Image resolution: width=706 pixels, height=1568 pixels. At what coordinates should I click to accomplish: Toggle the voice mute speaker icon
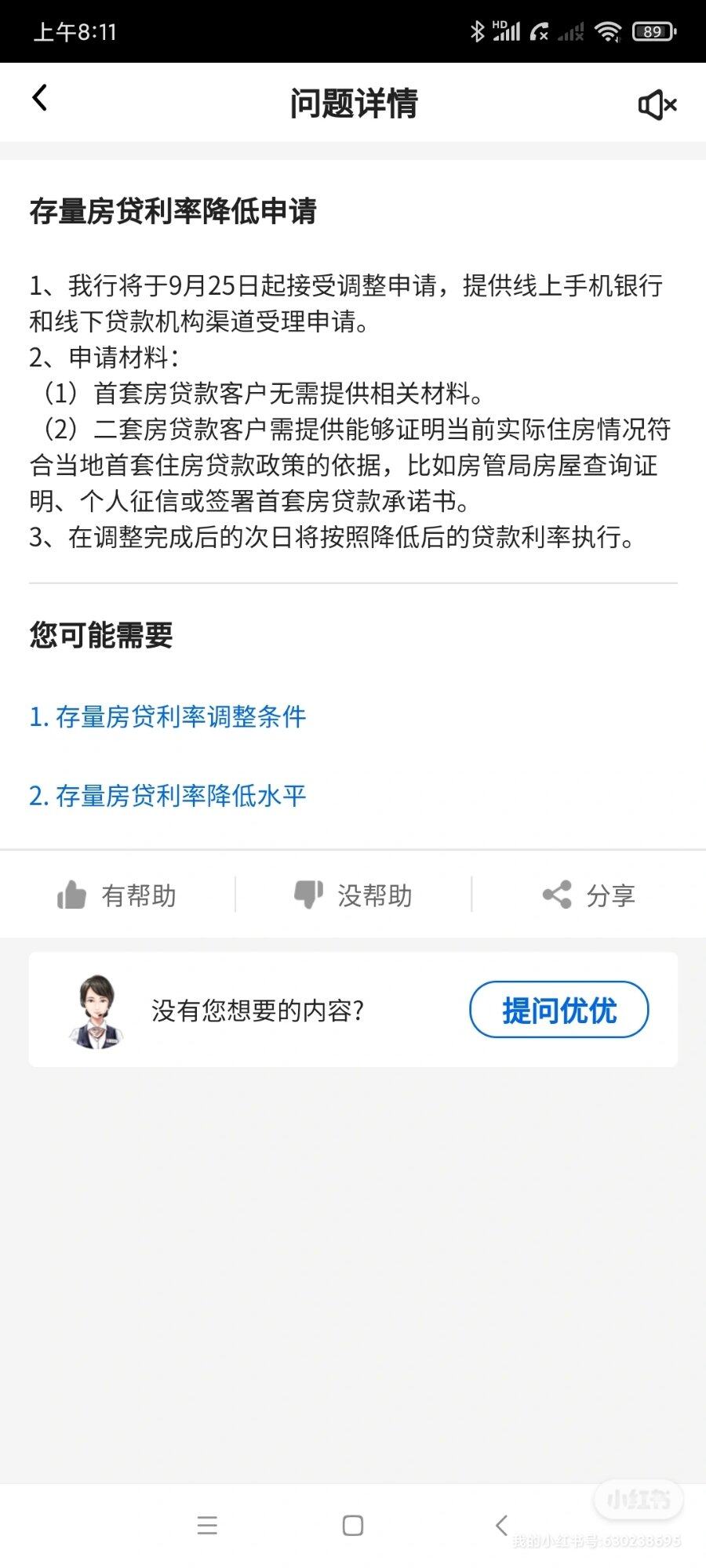[657, 104]
